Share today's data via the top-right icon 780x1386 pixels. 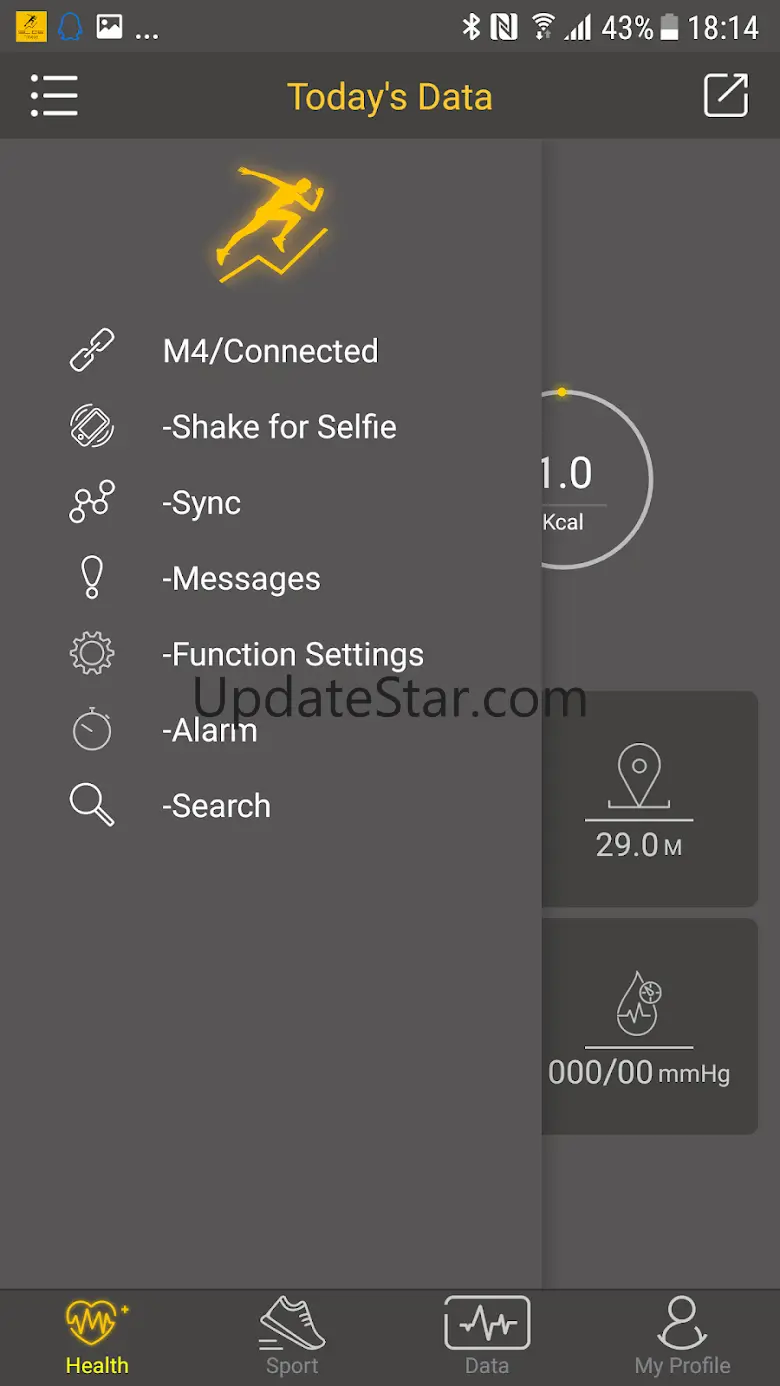click(726, 96)
